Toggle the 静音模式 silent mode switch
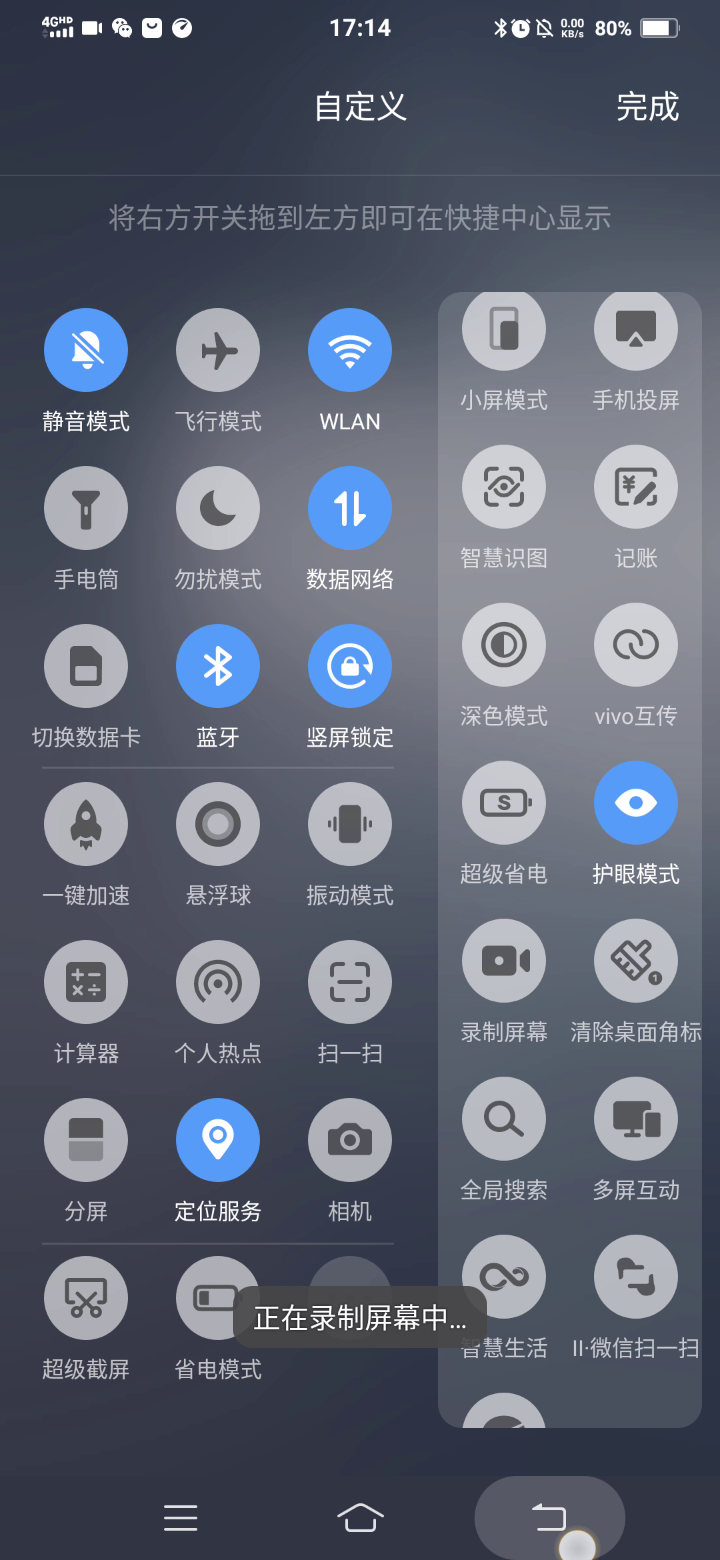The width and height of the screenshot is (720, 1560). click(x=86, y=350)
